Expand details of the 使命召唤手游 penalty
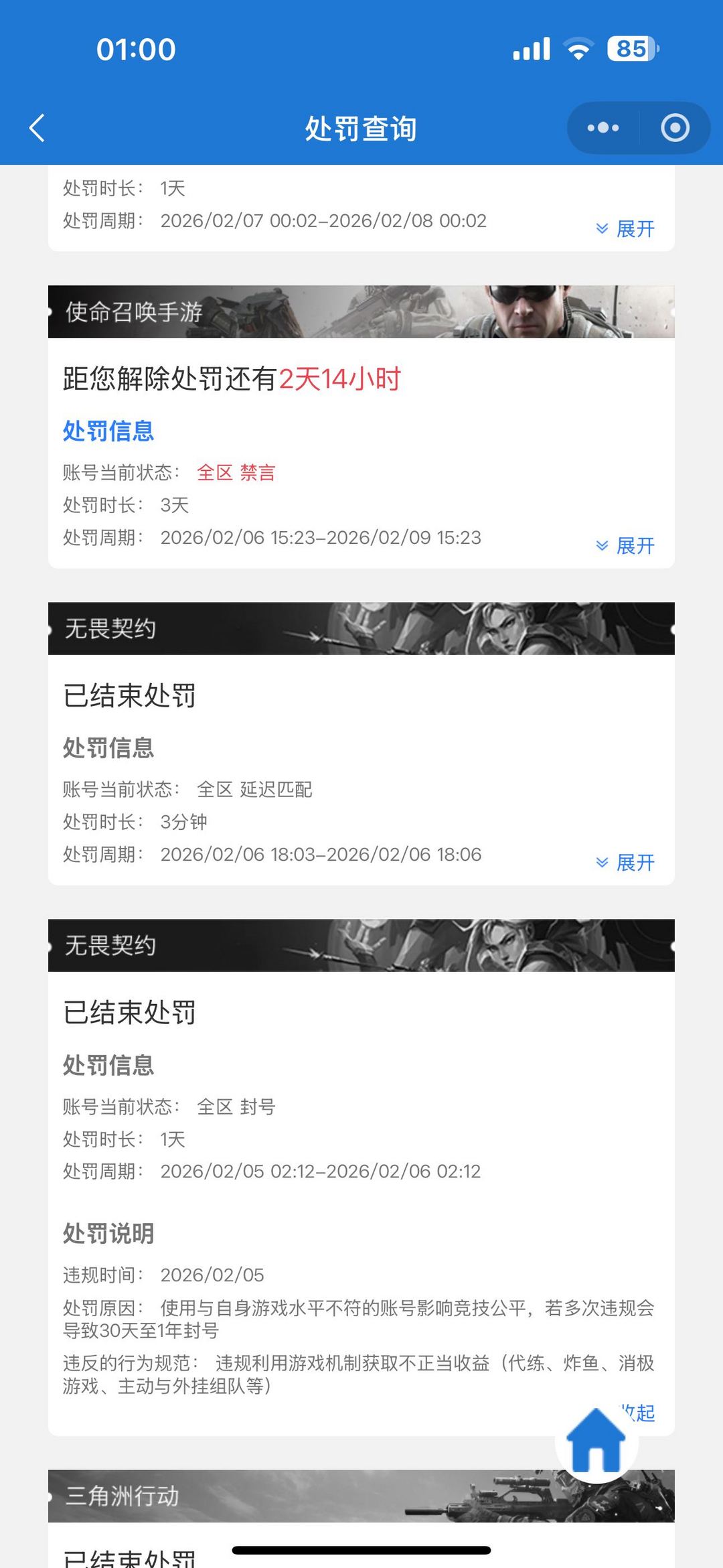The height and width of the screenshot is (1568, 723). (x=625, y=546)
